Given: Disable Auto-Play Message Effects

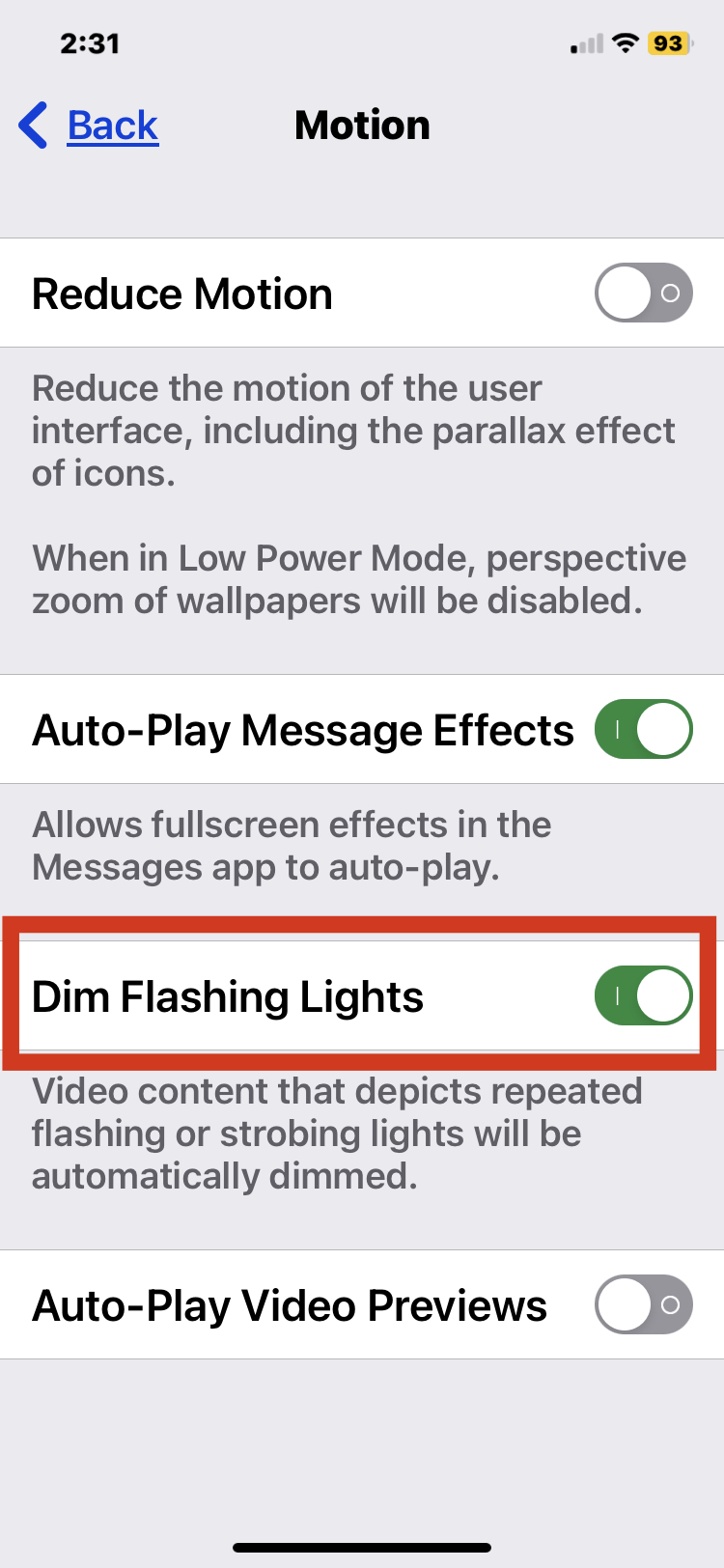Looking at the screenshot, I should coord(643,730).
